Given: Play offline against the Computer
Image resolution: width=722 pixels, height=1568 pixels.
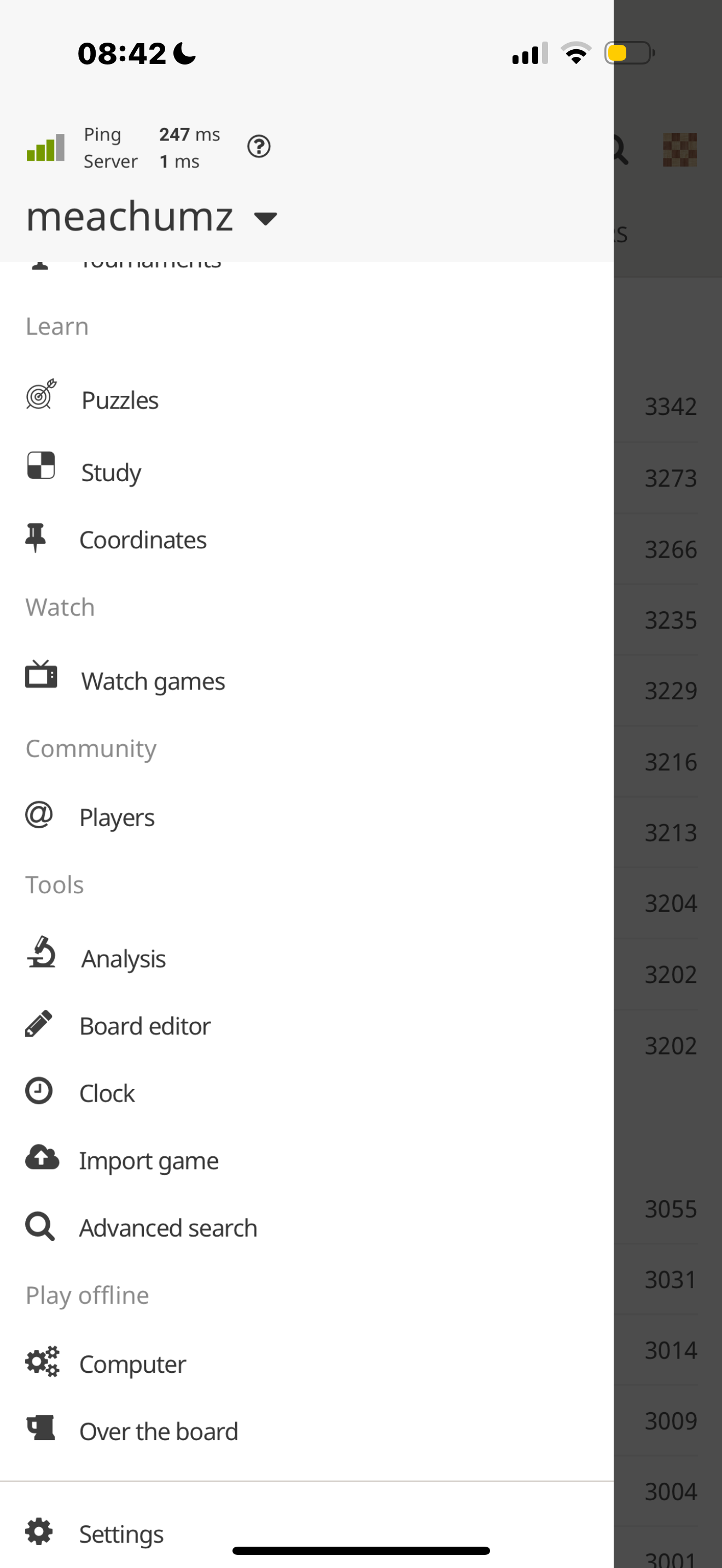Looking at the screenshot, I should pos(307,1364).
